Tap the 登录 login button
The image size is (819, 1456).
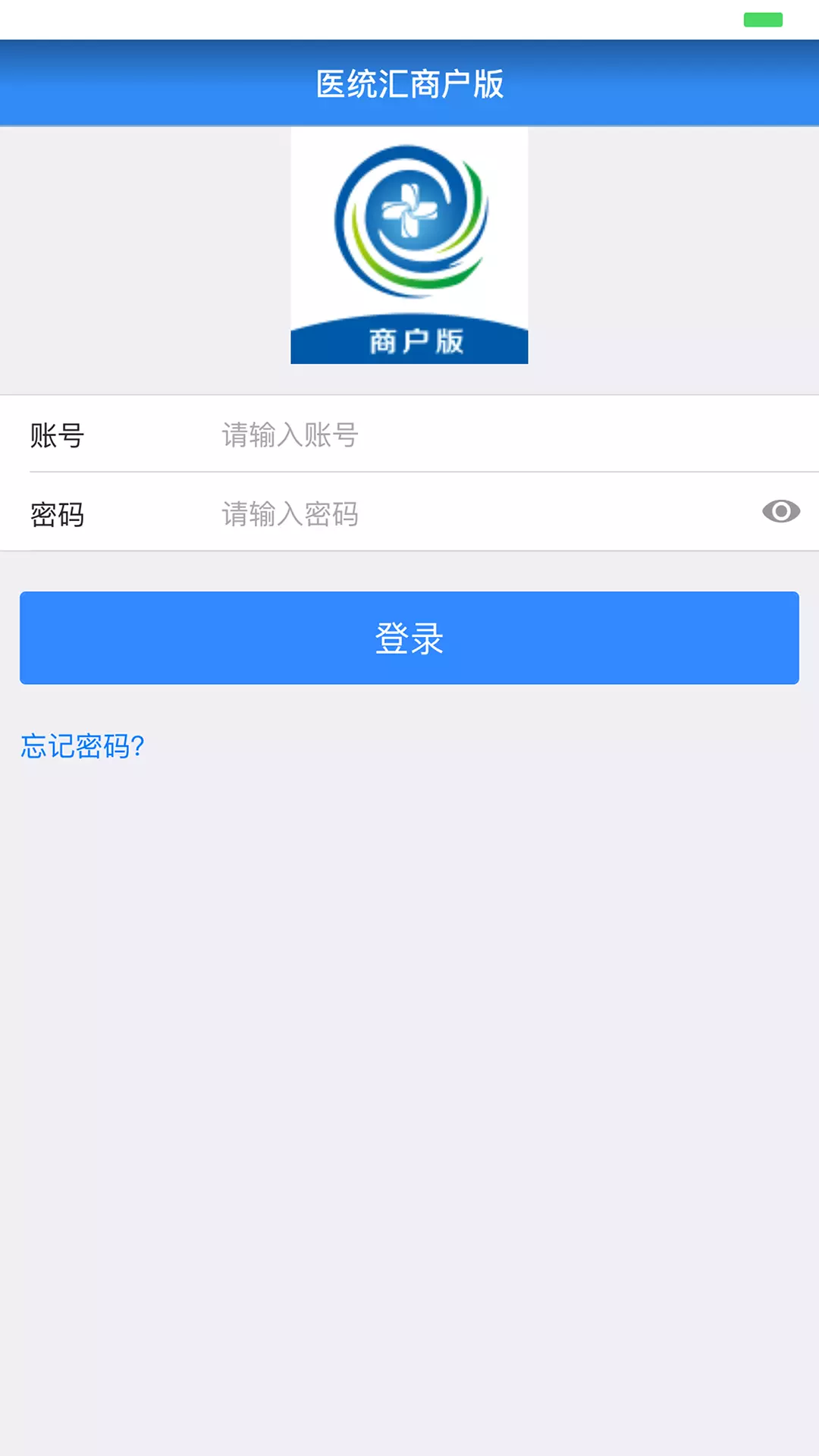pos(409,638)
